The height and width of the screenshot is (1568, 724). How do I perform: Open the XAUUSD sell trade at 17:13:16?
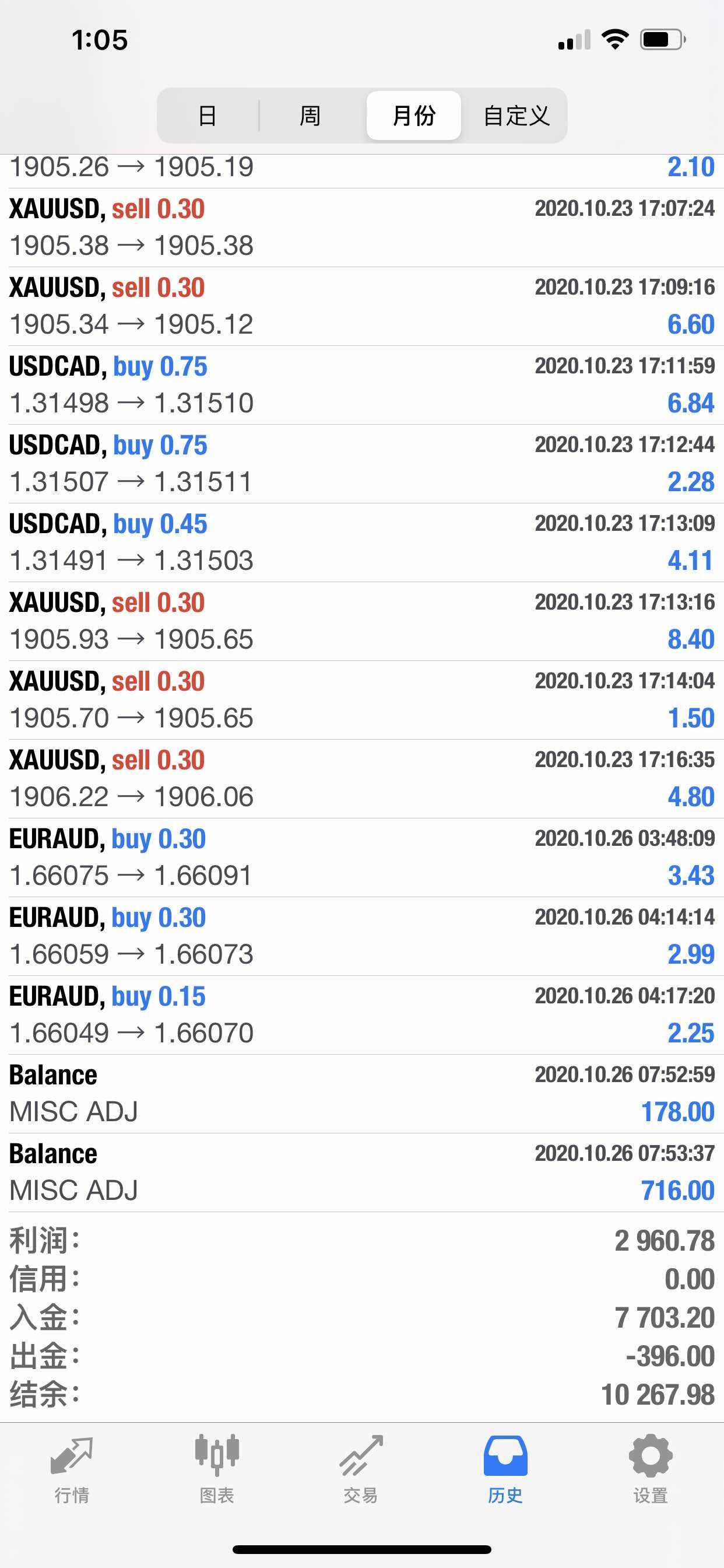point(362,621)
